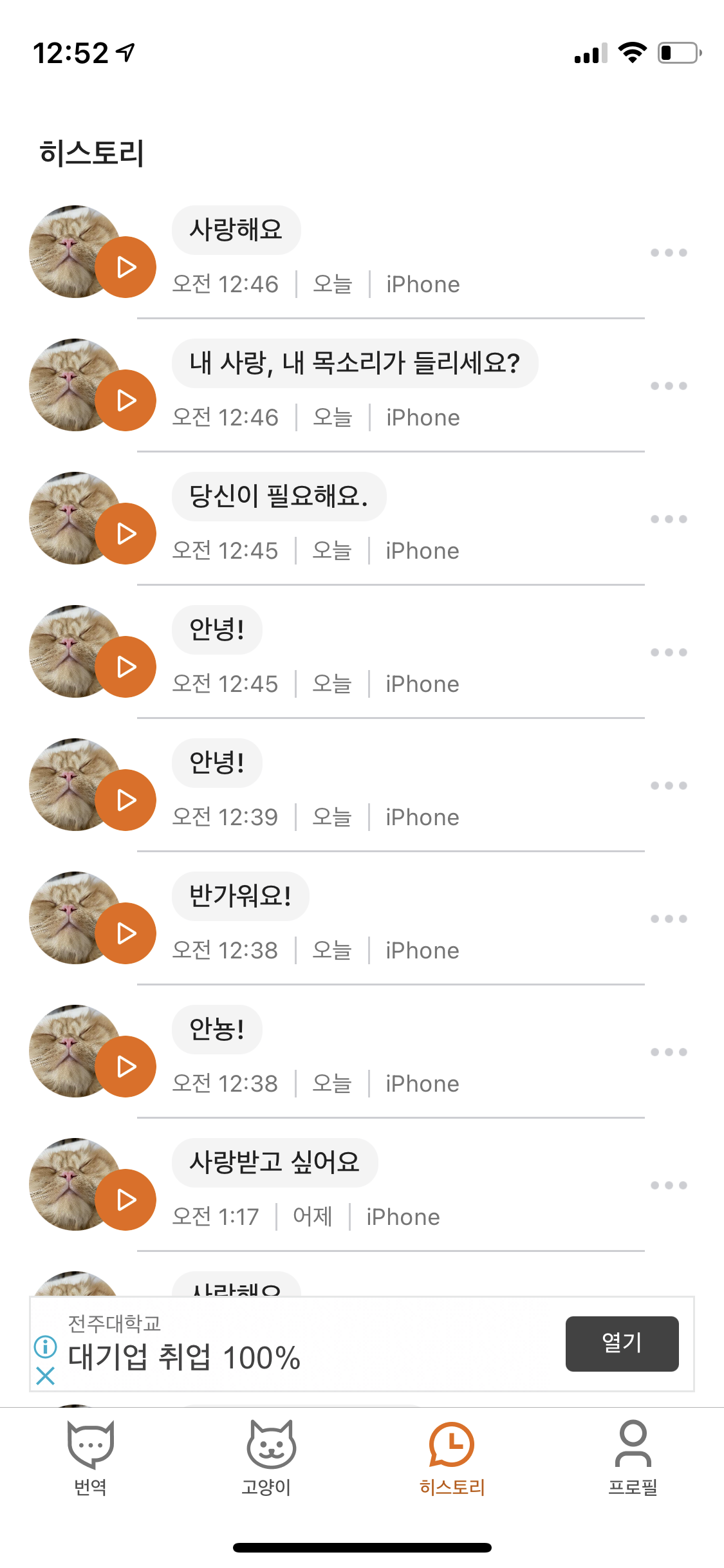Open more options for 사랑해요 at 12:46
Image resolution: width=724 pixels, height=1568 pixels.
[x=669, y=253]
